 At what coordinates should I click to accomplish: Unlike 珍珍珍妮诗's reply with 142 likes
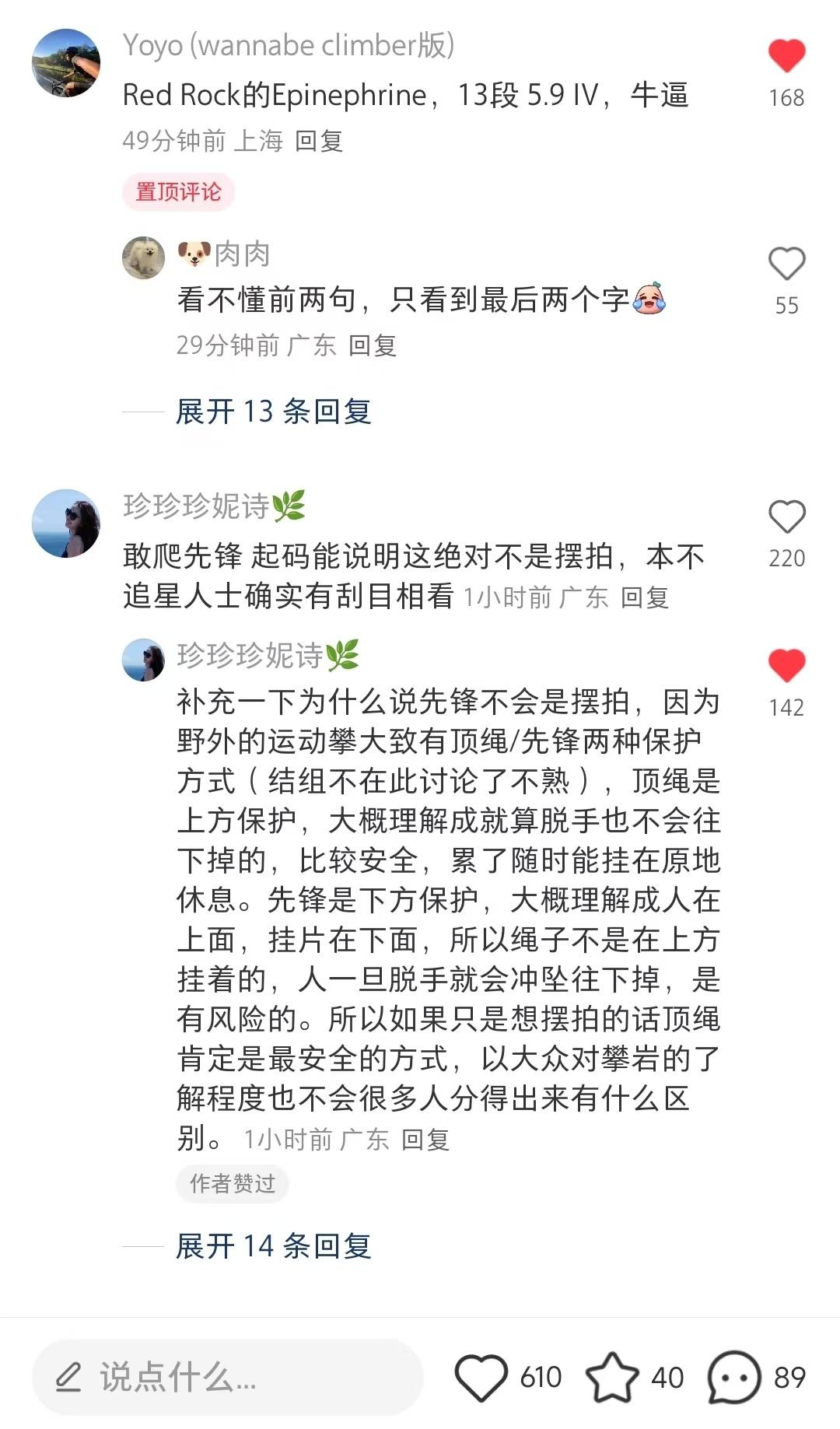pos(786,666)
